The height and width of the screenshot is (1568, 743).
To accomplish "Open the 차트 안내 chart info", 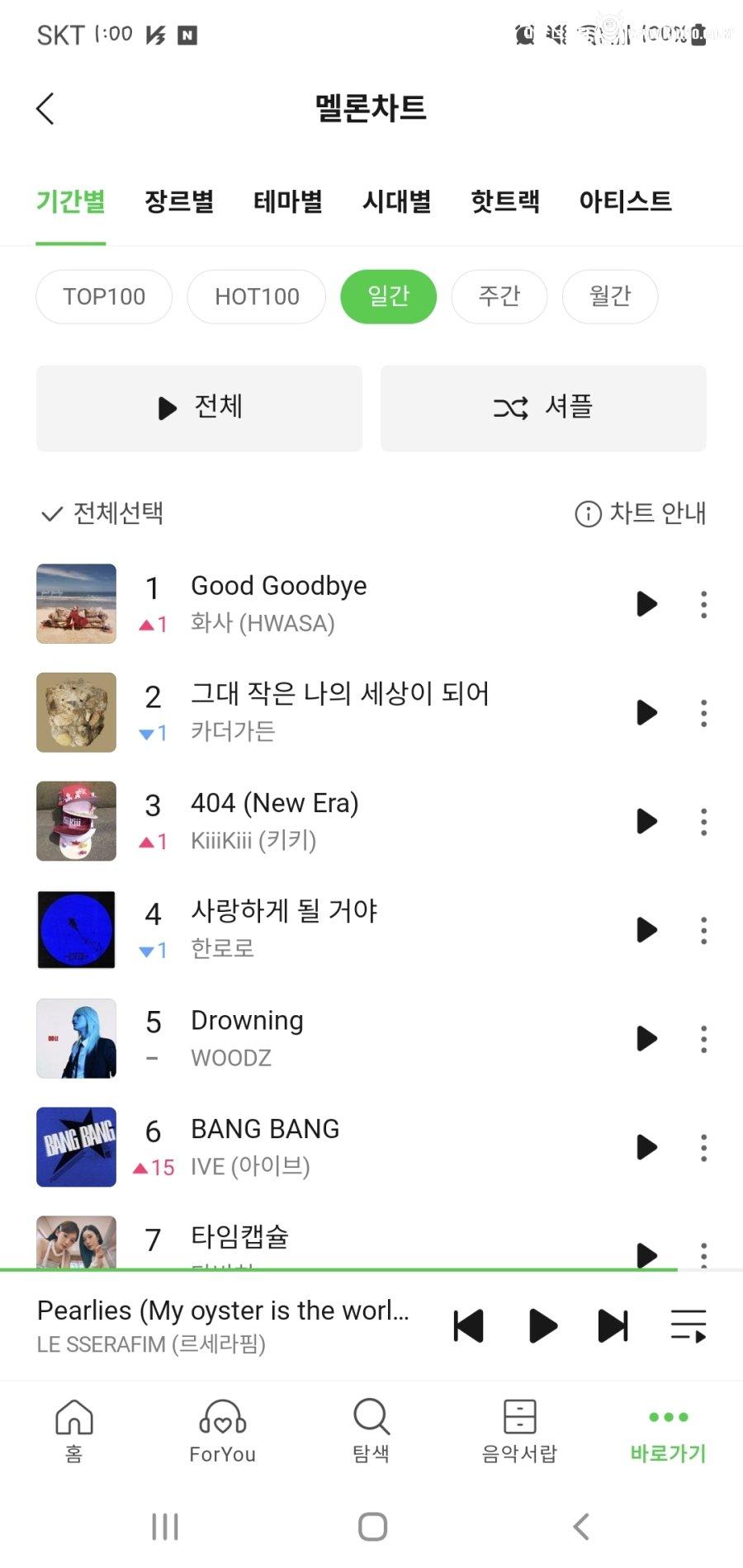I will click(642, 513).
